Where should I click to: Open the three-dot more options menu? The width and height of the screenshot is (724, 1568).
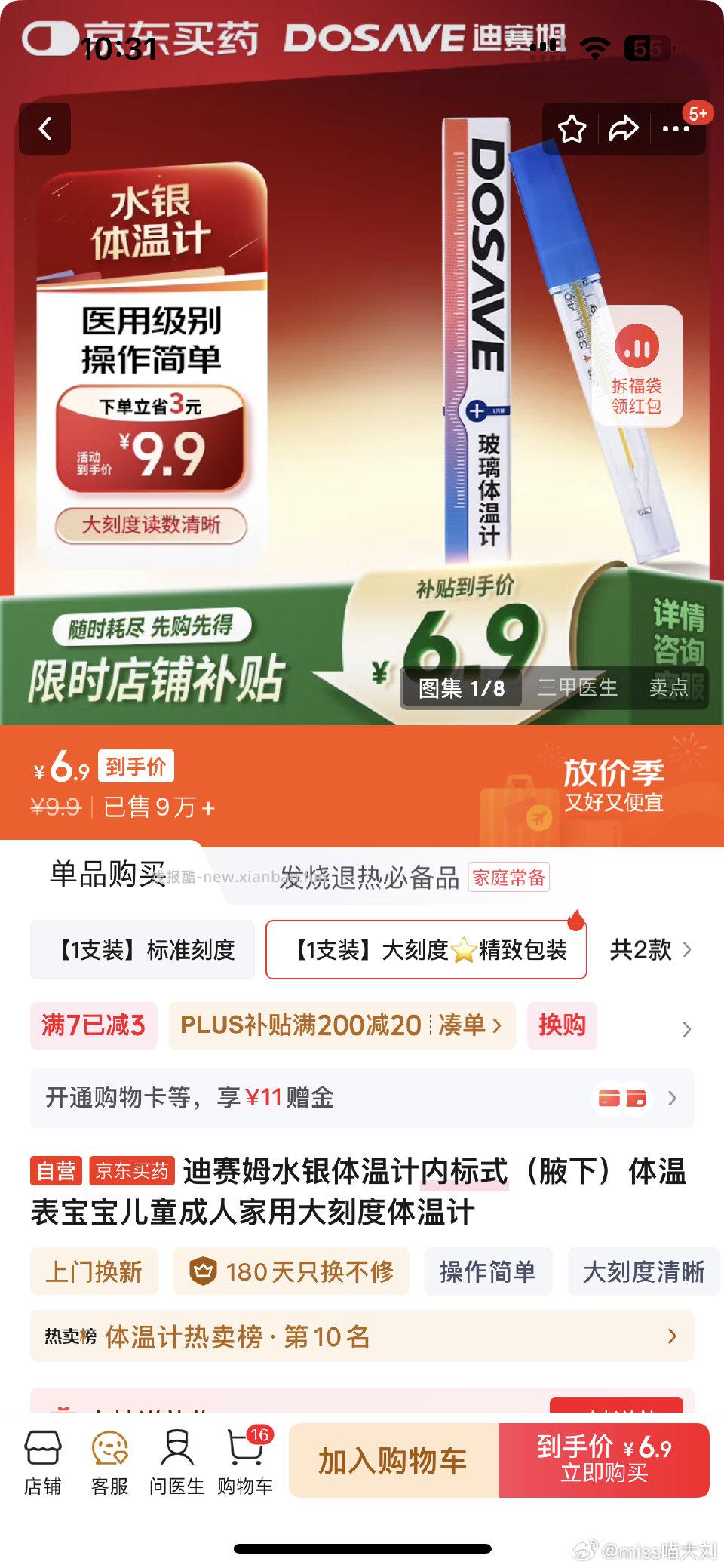673,128
